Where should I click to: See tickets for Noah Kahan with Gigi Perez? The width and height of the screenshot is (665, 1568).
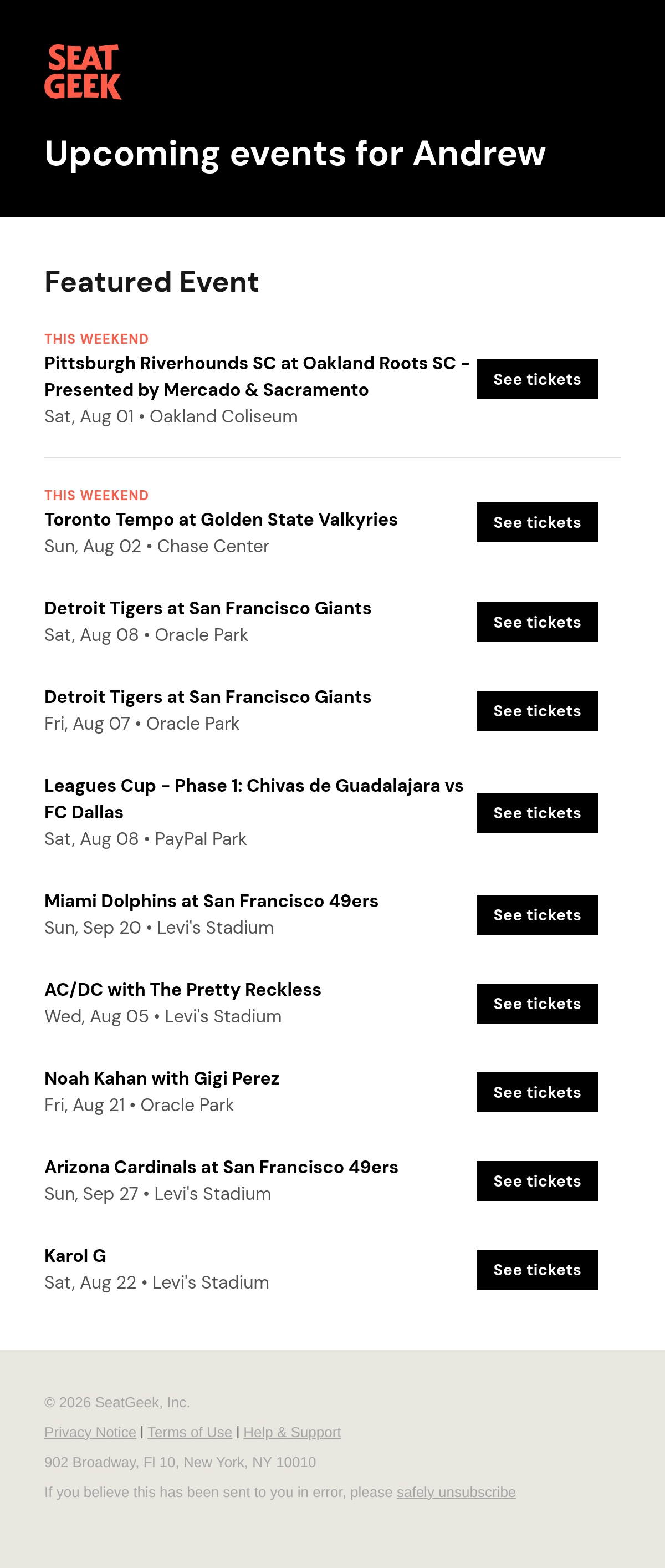(537, 1092)
